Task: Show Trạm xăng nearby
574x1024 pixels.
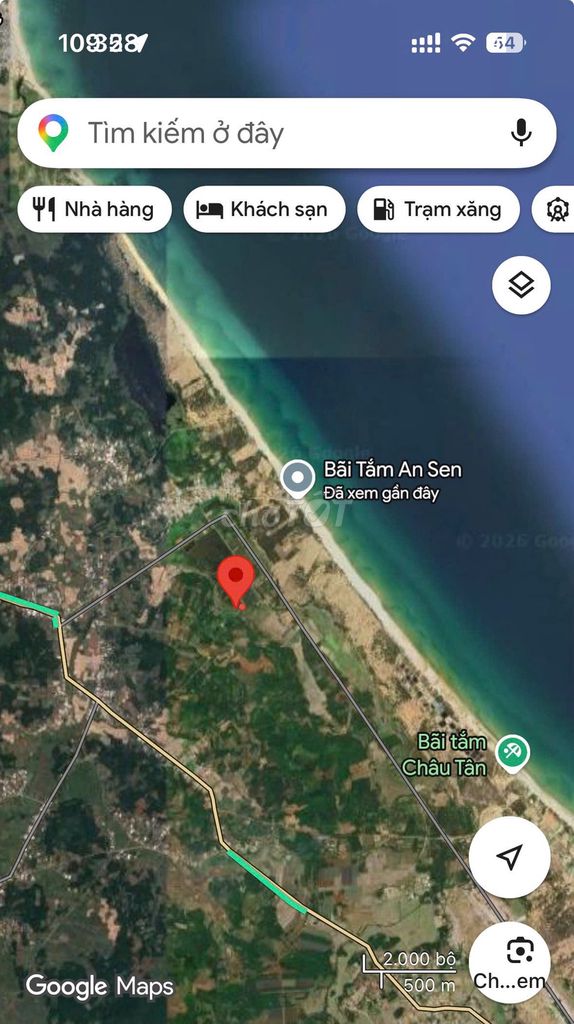Action: coord(438,210)
